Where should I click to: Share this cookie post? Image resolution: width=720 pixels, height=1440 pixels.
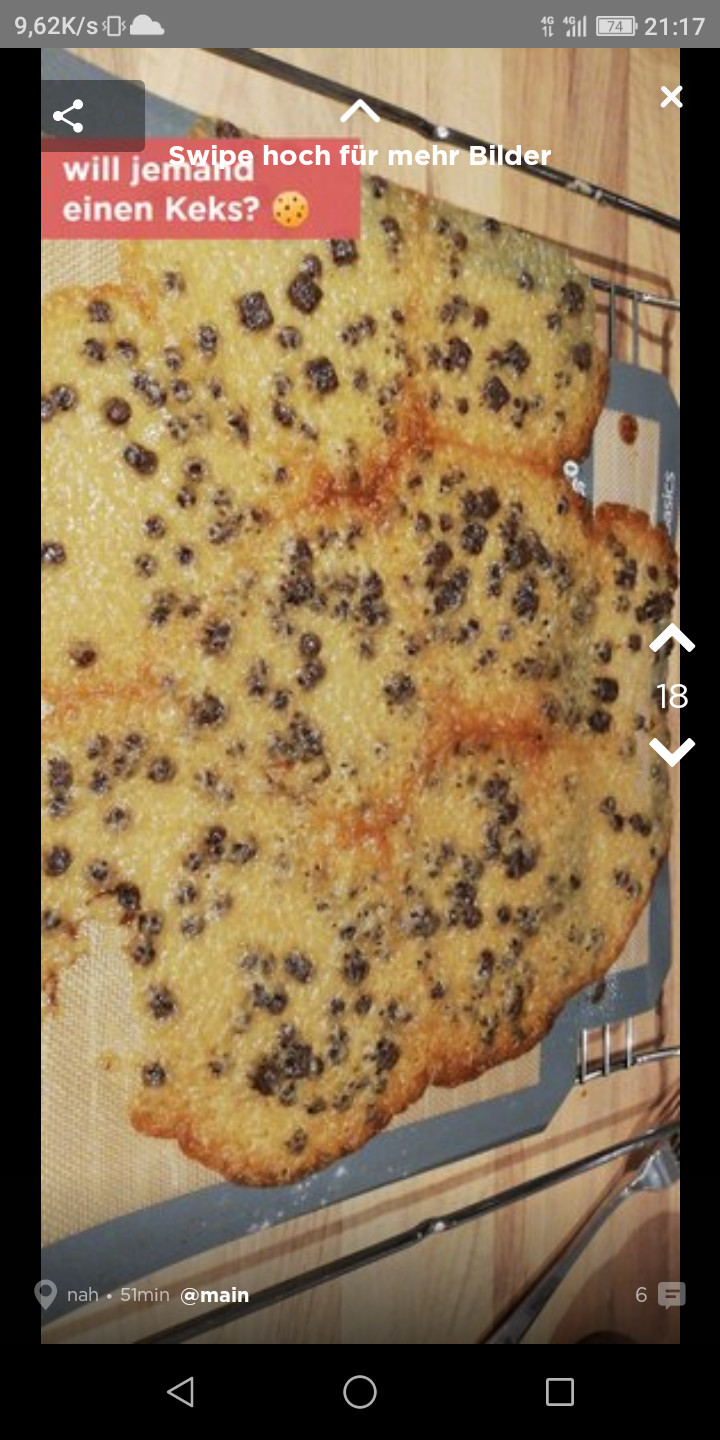[68, 116]
